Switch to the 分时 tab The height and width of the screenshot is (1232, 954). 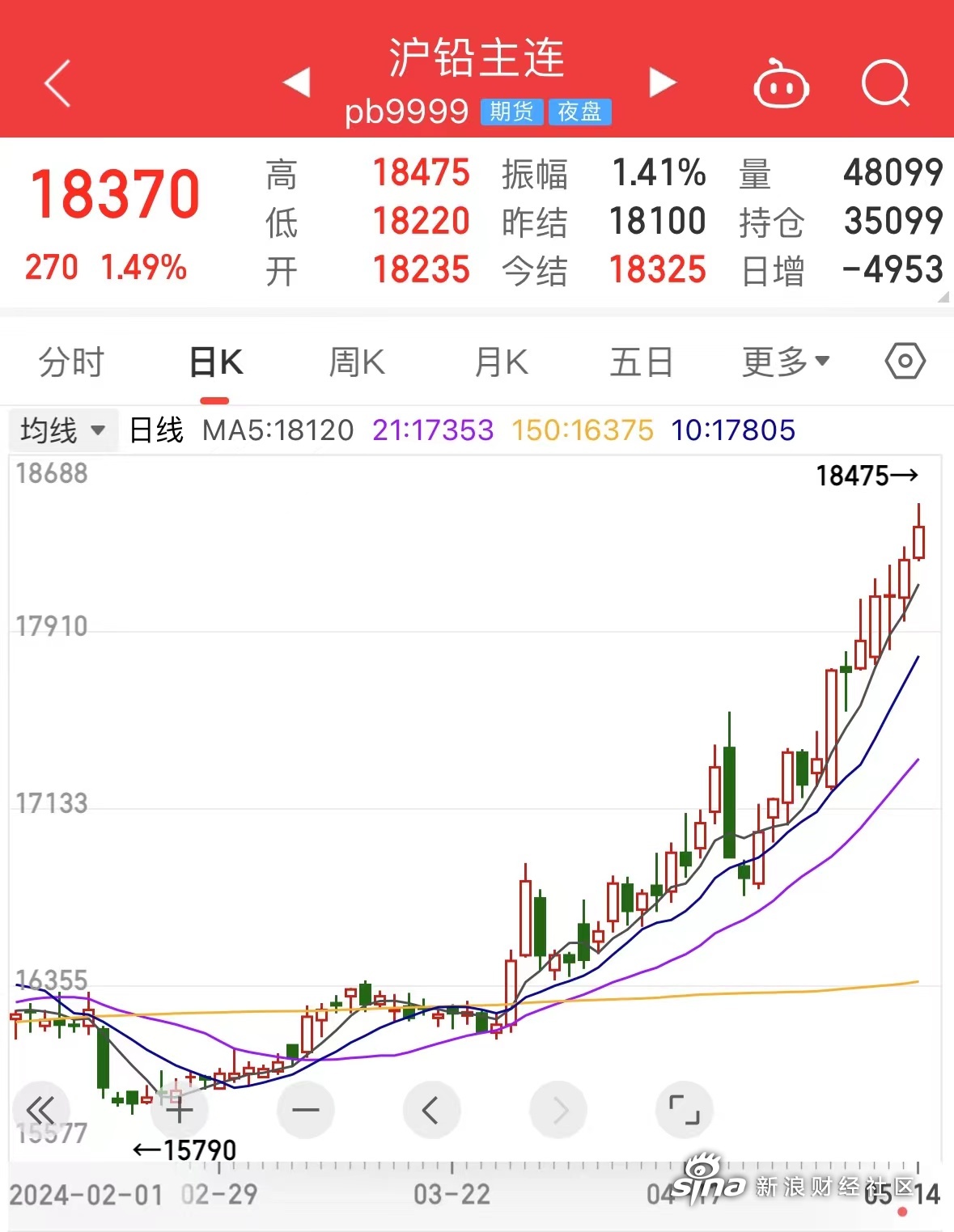71,362
